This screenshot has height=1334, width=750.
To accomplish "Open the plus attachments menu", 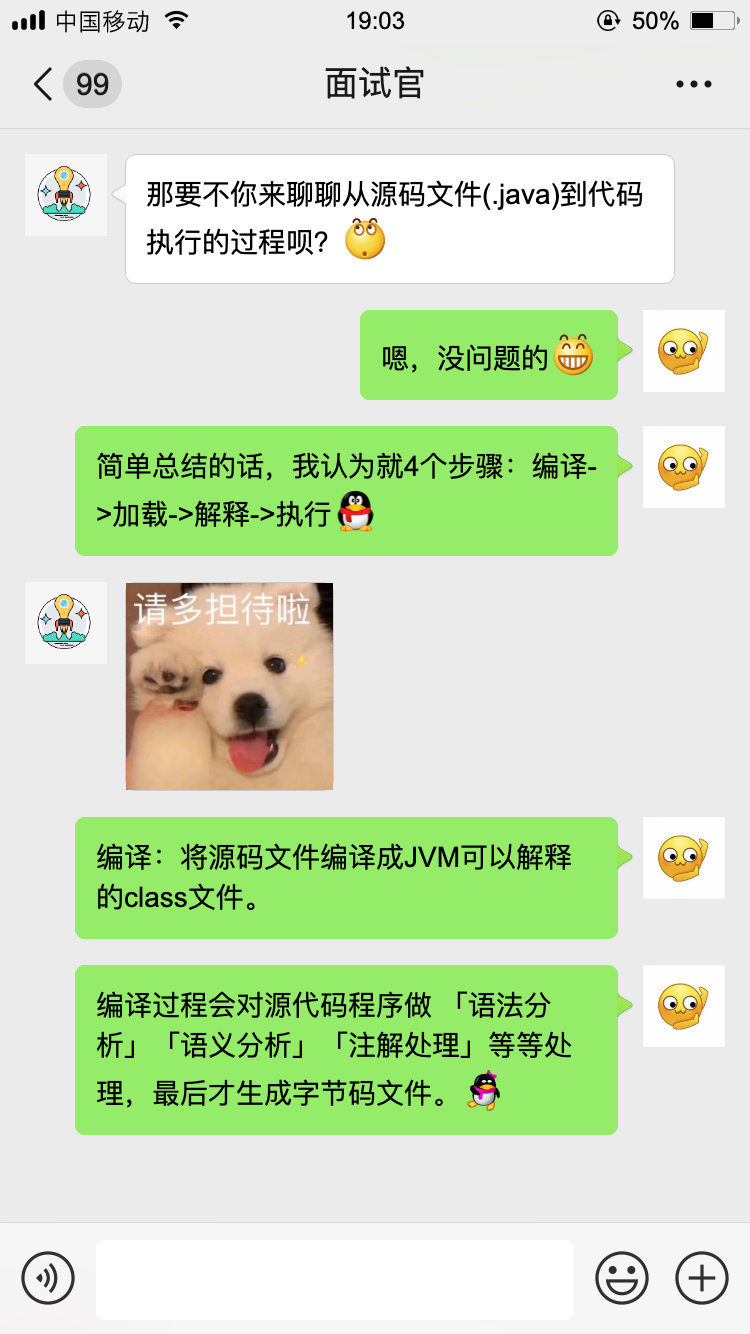I will (702, 1277).
